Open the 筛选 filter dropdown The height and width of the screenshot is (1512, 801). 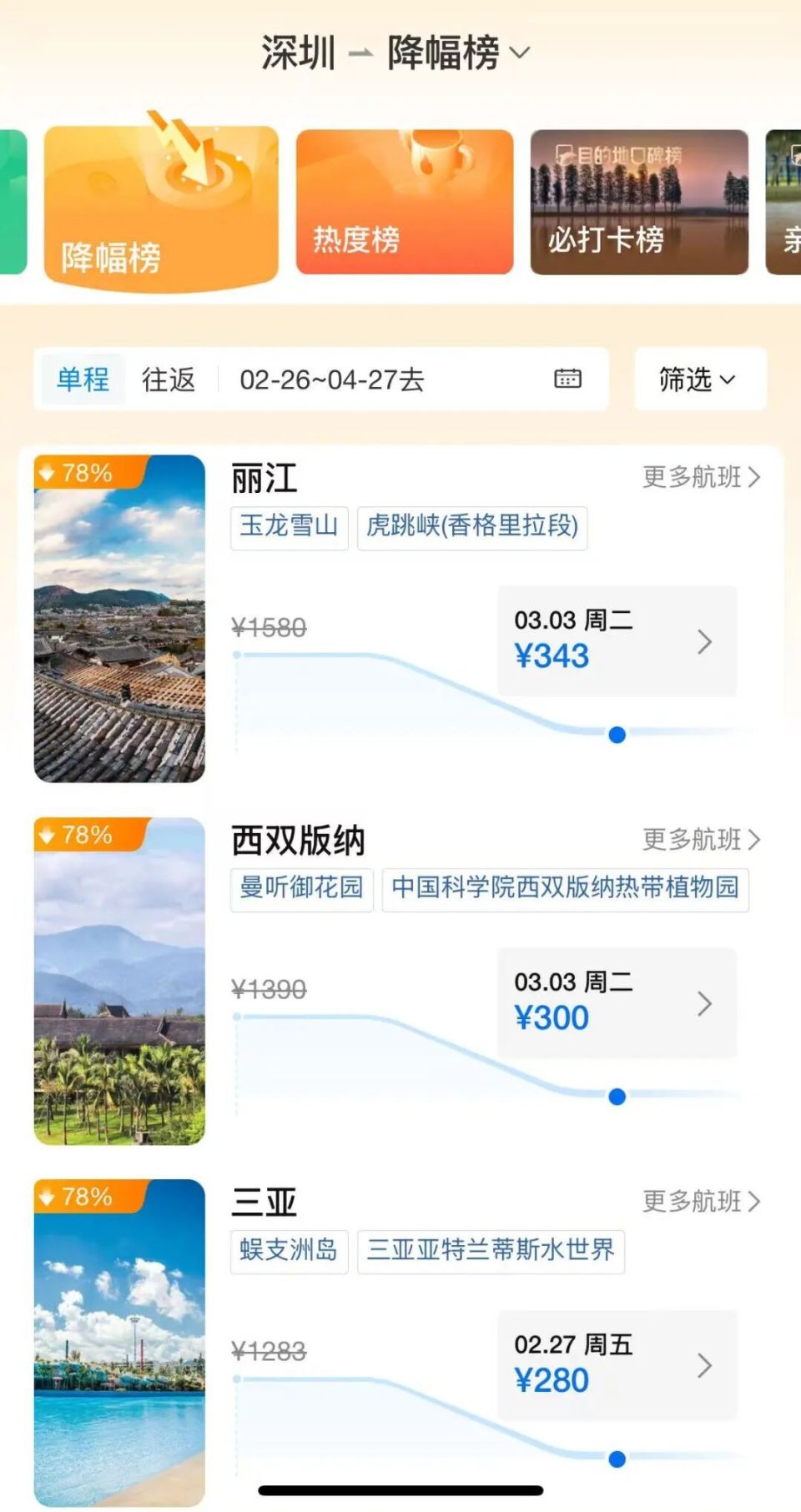pyautogui.click(x=699, y=379)
